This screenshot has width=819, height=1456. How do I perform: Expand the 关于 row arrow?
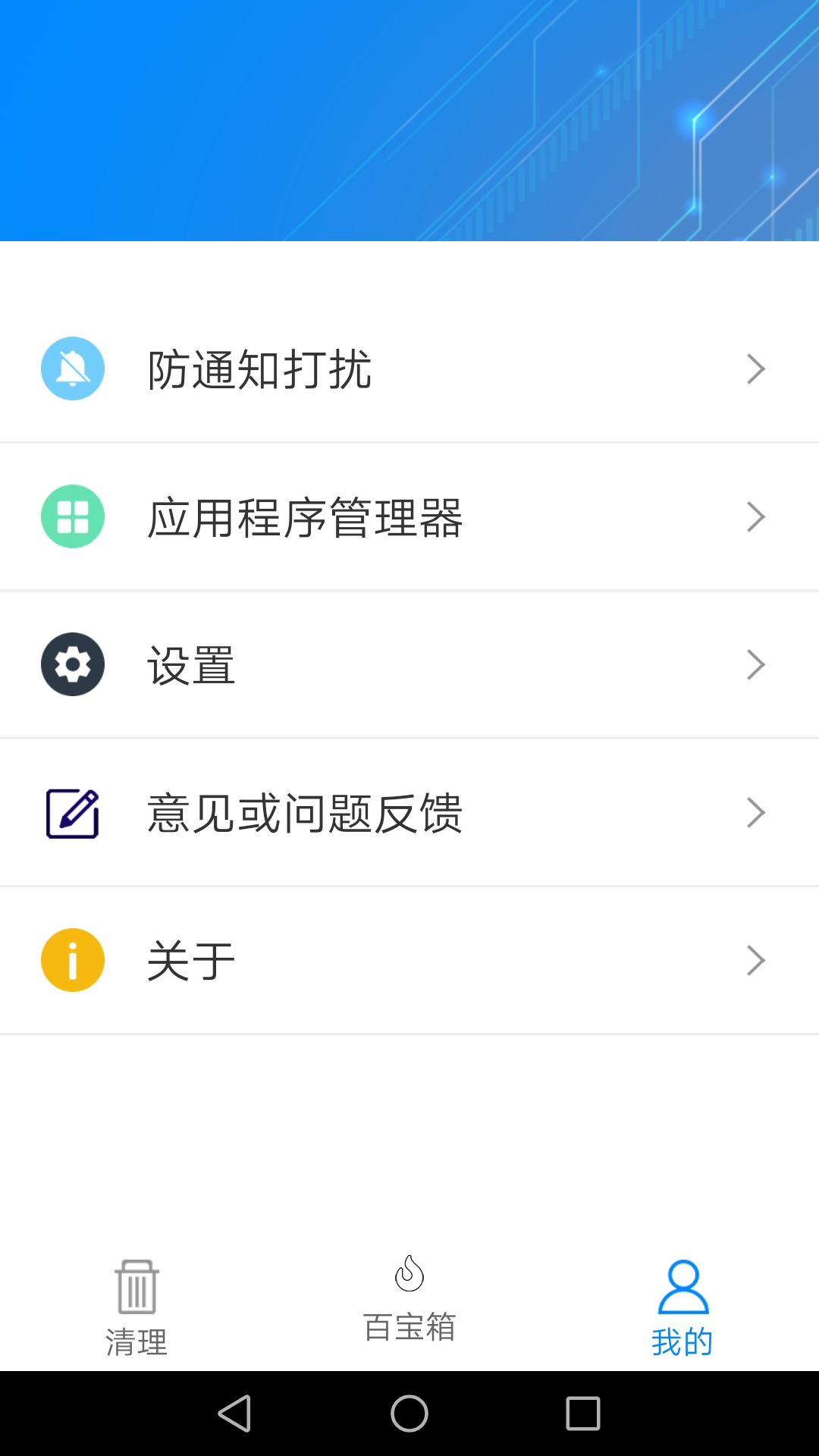click(x=756, y=959)
